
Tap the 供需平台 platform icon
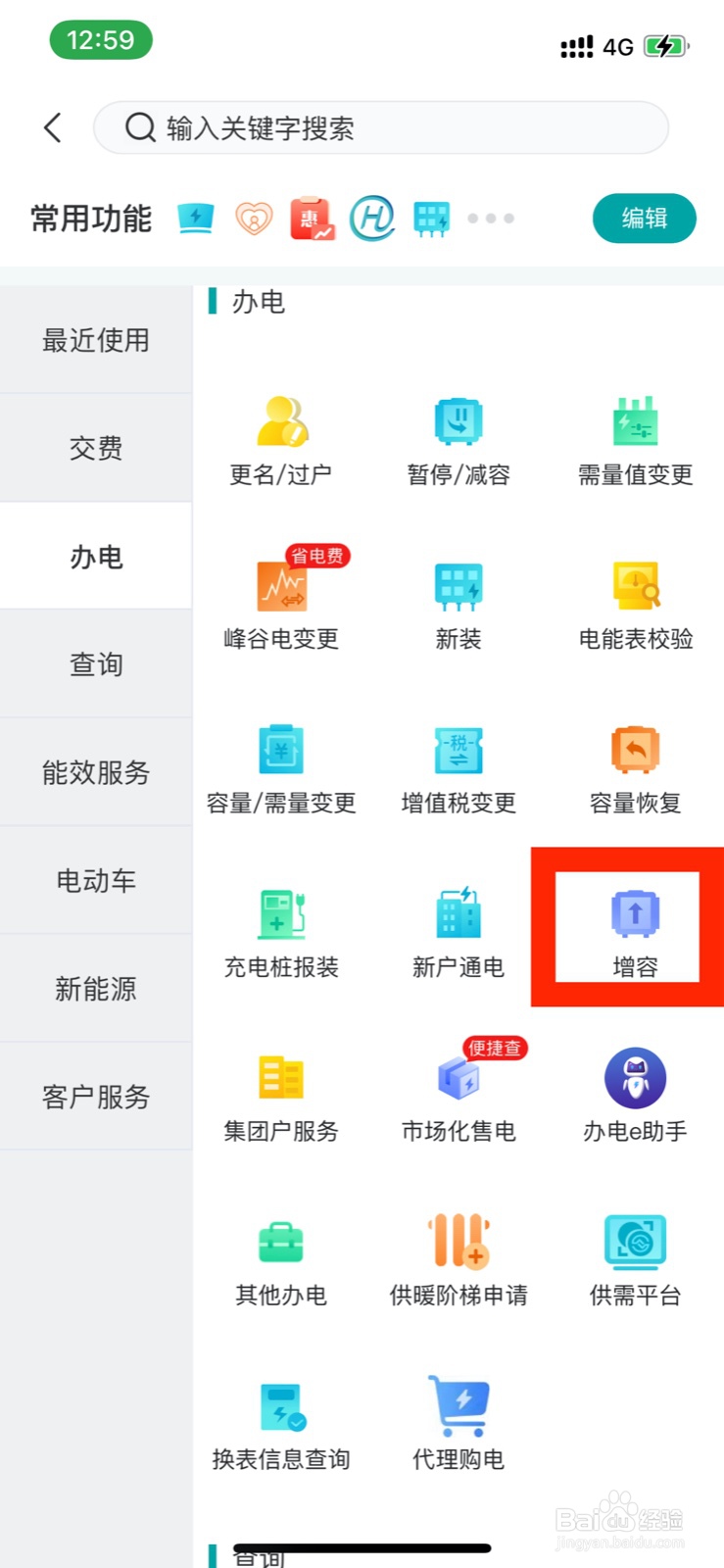point(633,1252)
